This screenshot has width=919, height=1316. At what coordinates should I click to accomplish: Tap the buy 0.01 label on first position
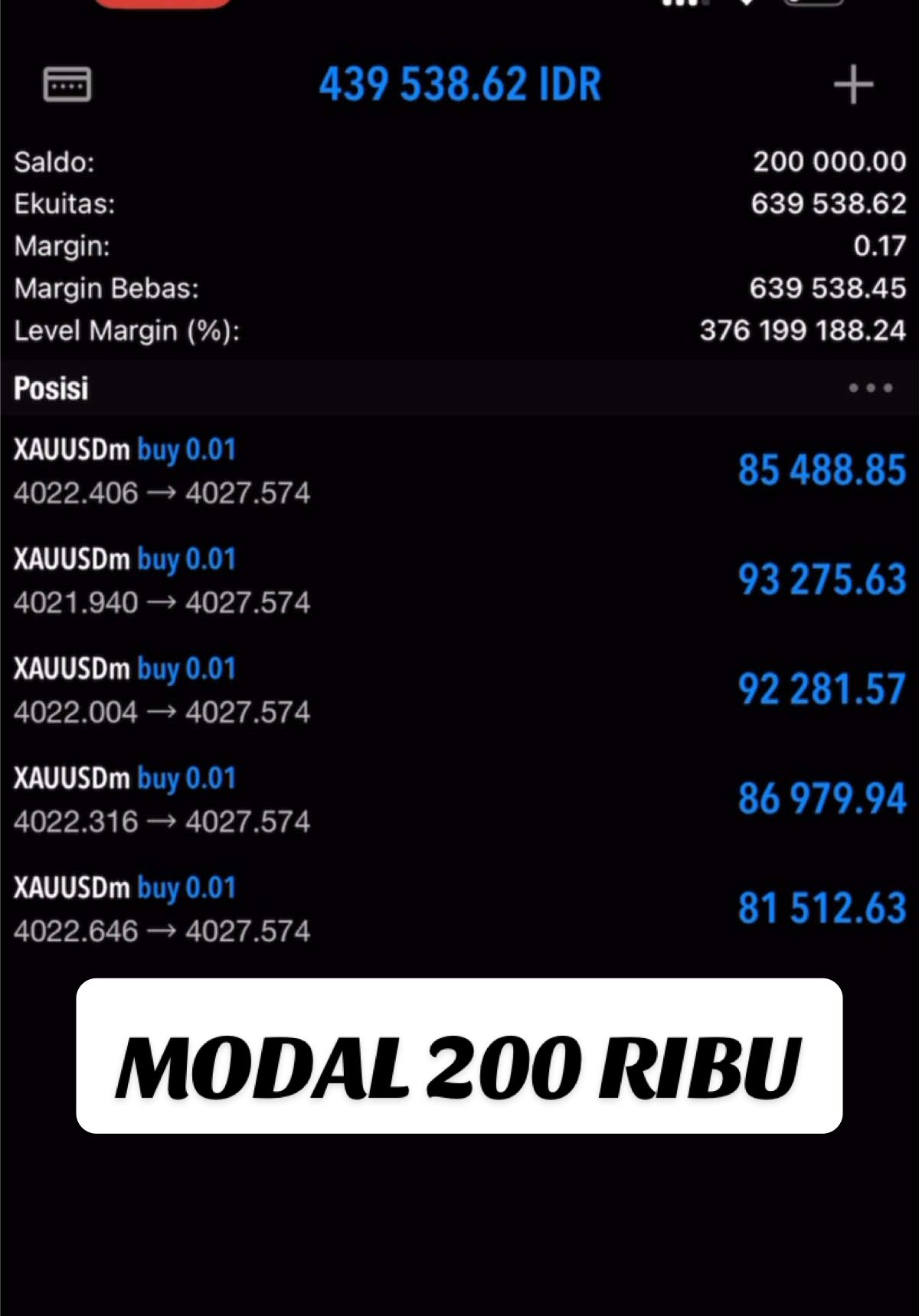pyautogui.click(x=186, y=449)
